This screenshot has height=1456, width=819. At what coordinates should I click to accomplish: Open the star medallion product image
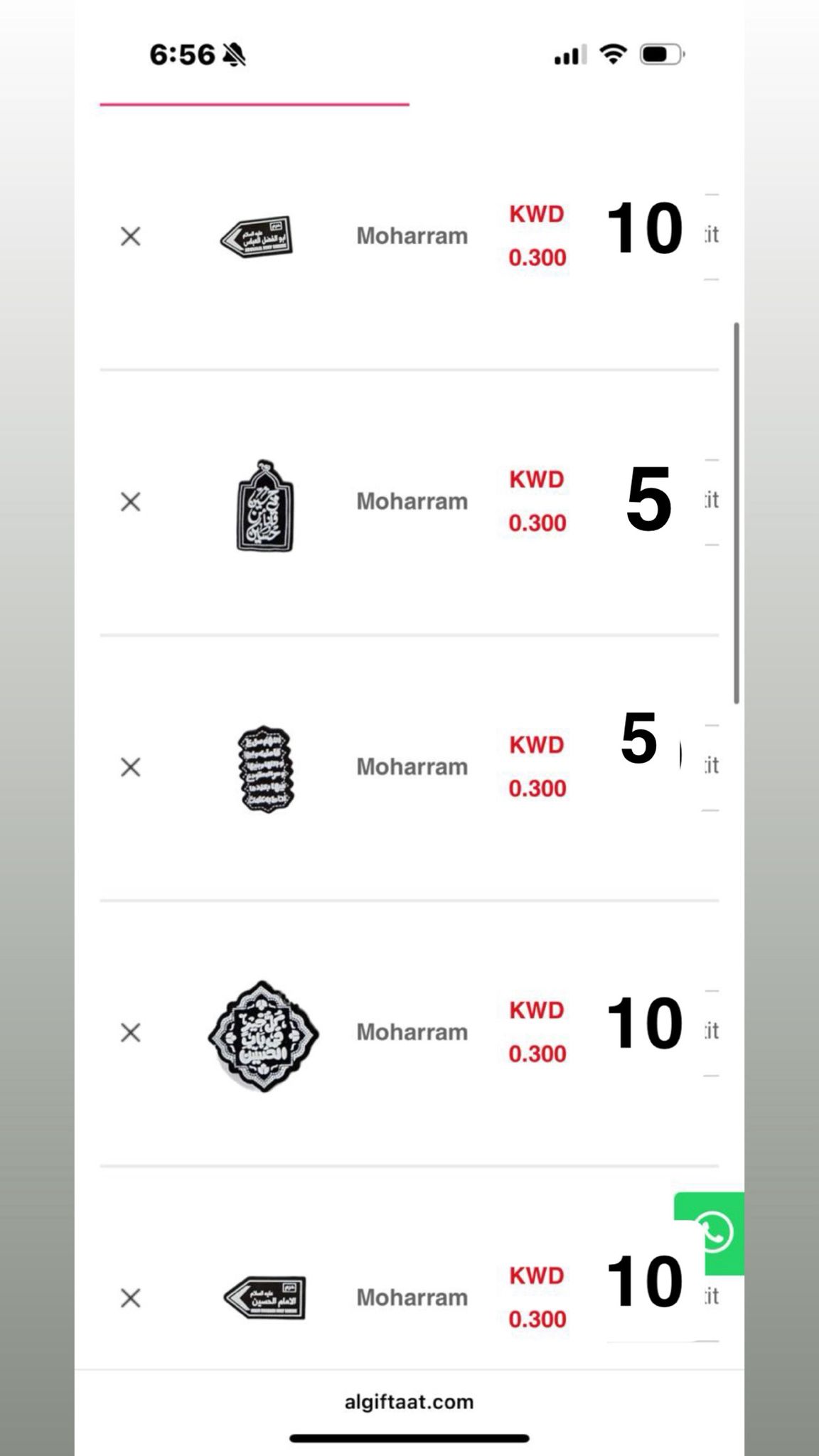pos(264,1036)
